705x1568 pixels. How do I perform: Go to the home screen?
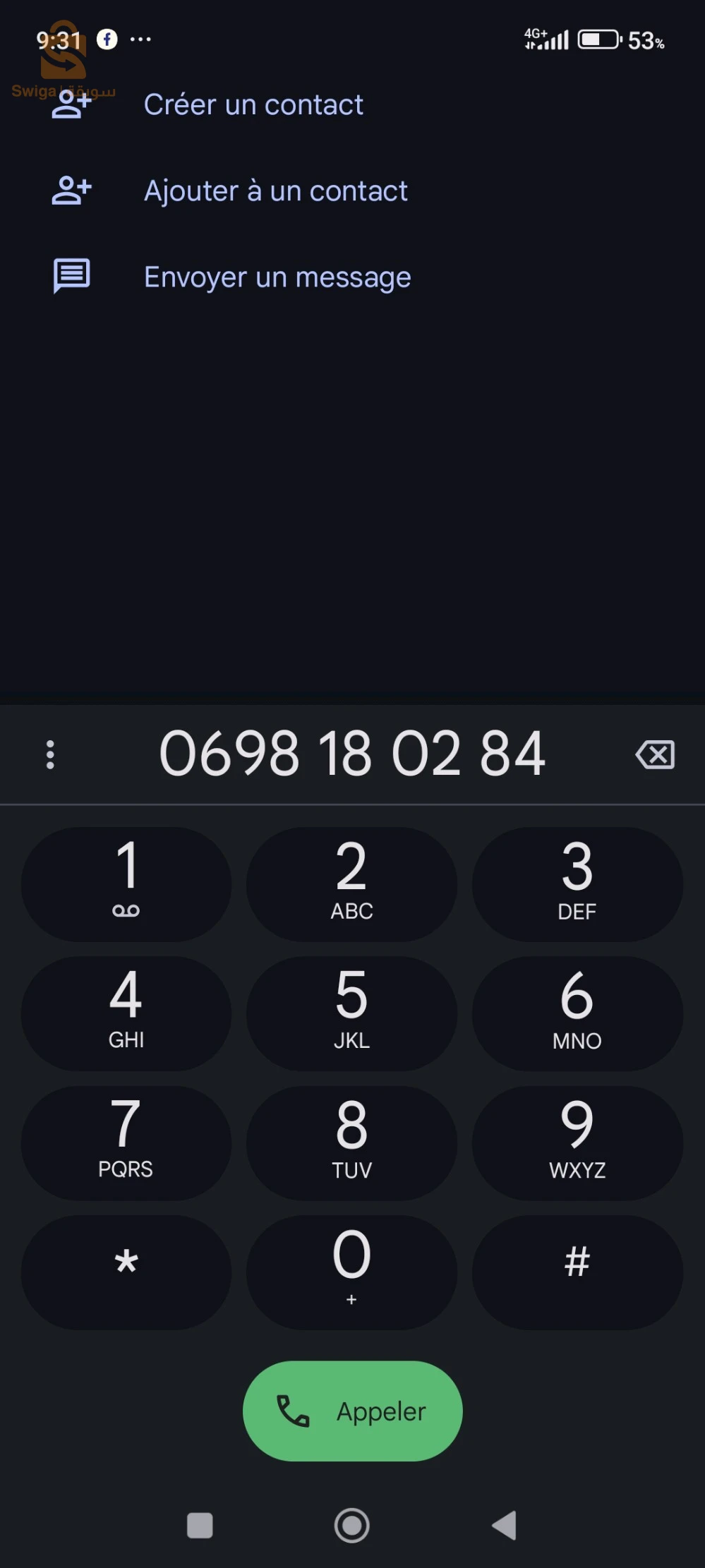351,1526
